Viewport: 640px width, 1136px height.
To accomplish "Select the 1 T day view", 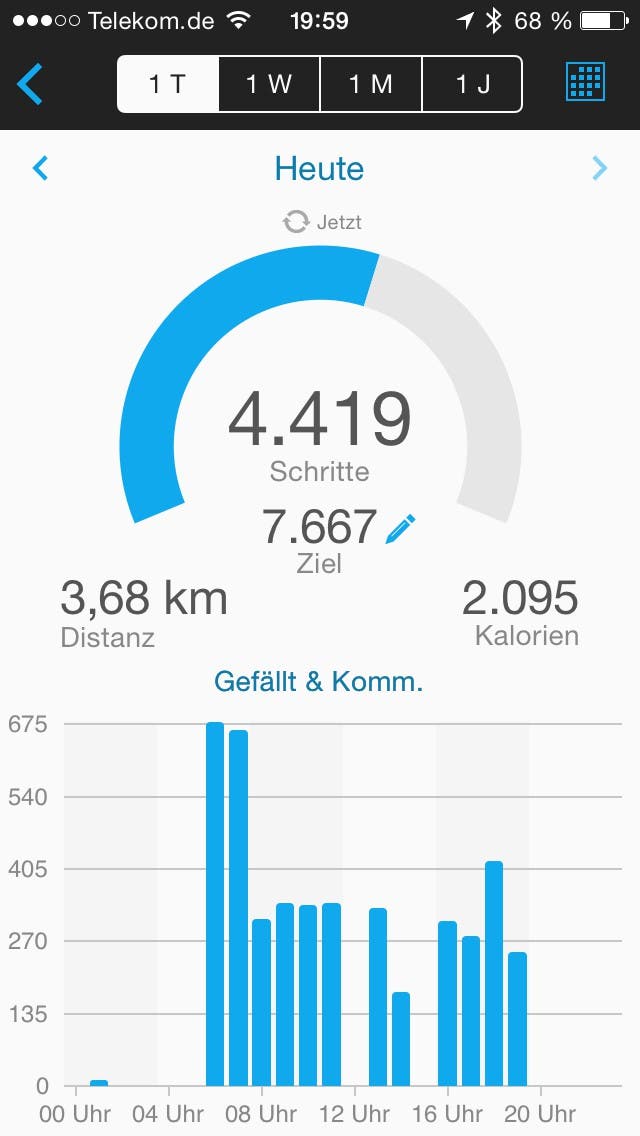I will click(x=168, y=84).
